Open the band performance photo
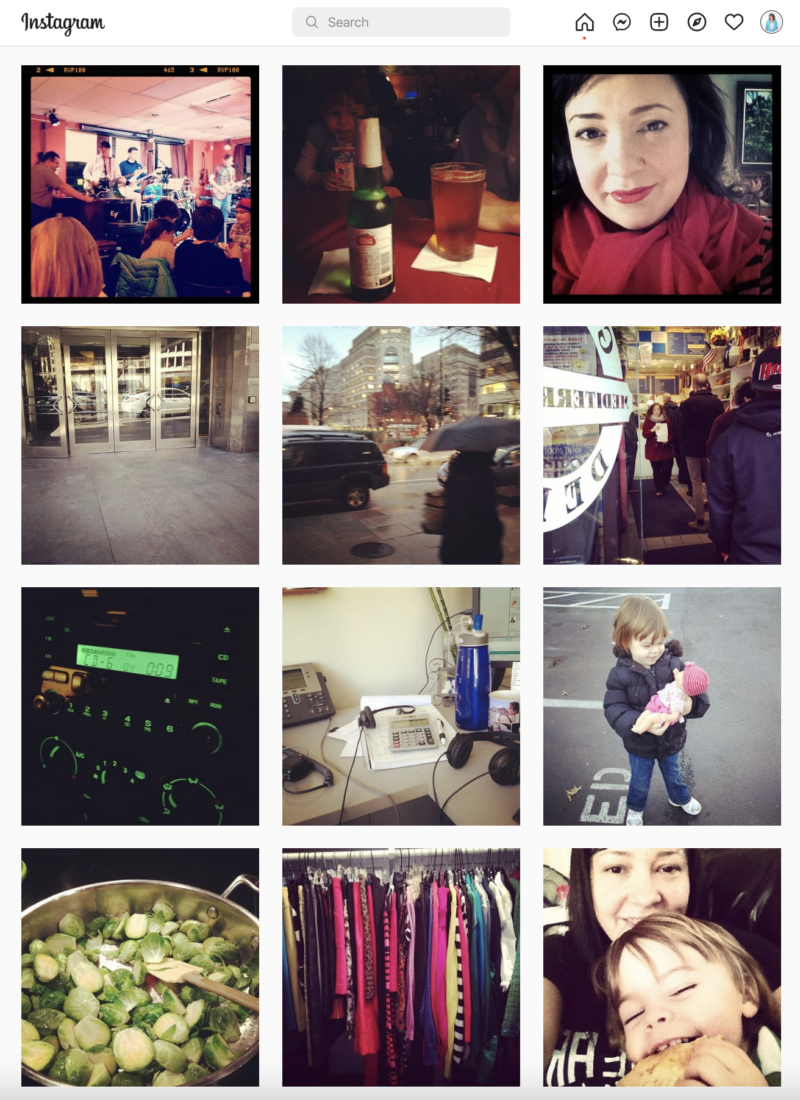Image resolution: width=800 pixels, height=1100 pixels. (140, 184)
